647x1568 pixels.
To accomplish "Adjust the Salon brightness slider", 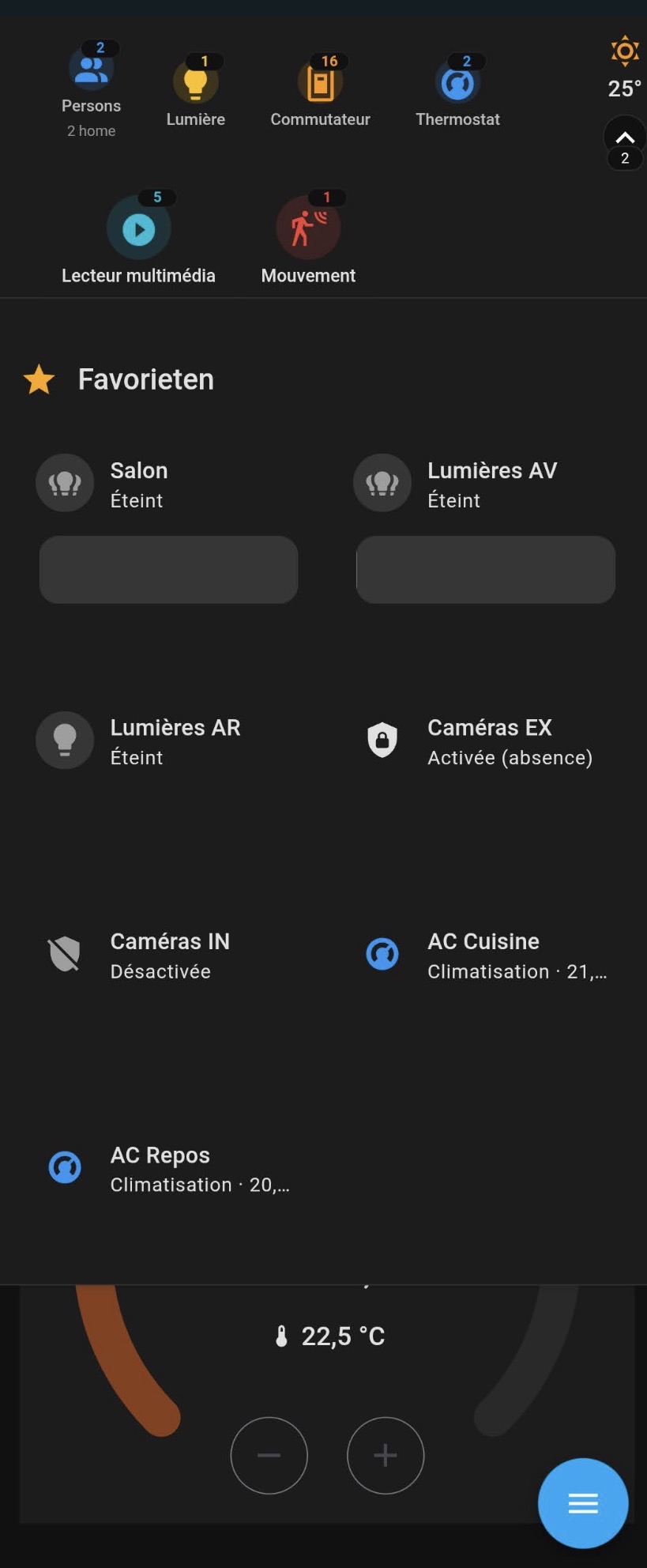I will pos(168,570).
